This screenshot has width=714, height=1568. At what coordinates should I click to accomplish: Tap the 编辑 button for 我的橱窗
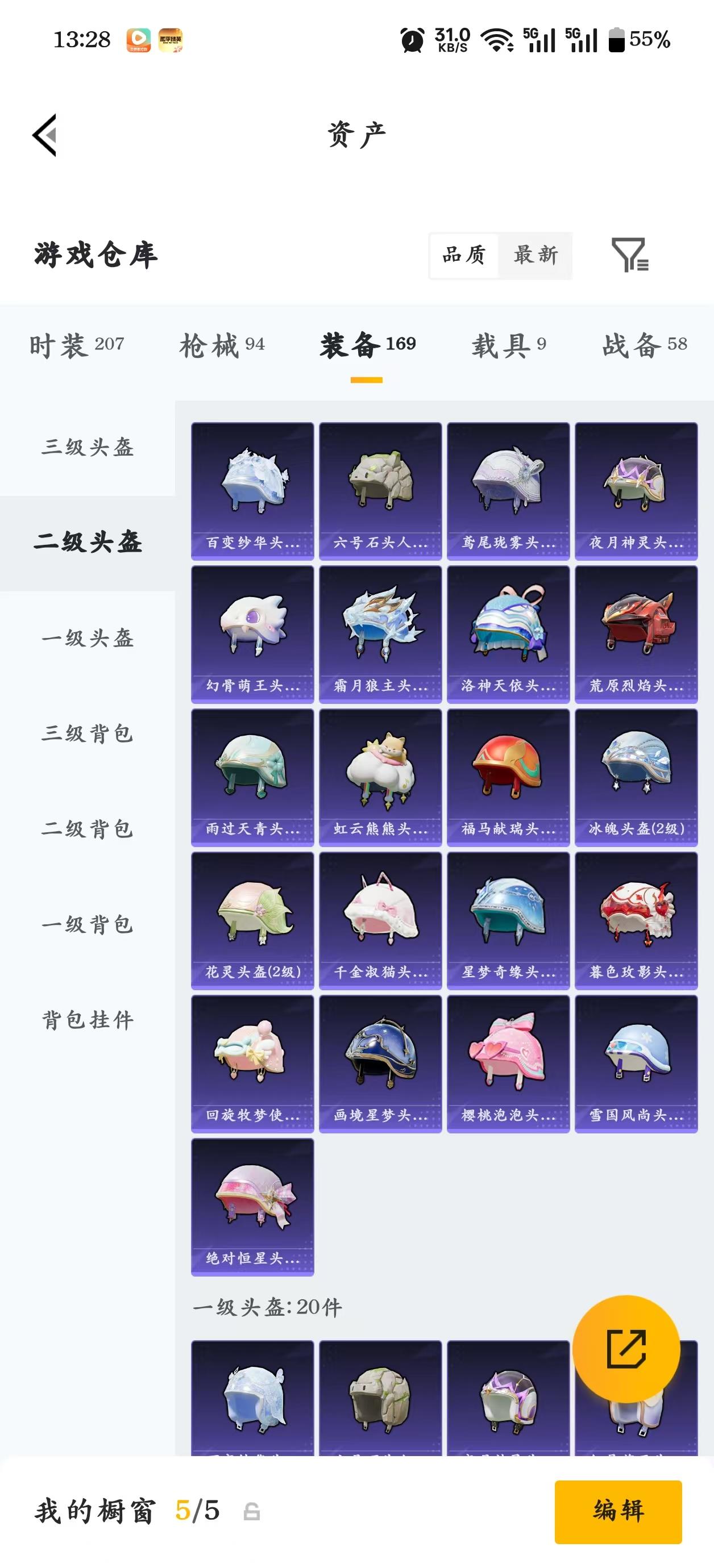coord(618,1511)
